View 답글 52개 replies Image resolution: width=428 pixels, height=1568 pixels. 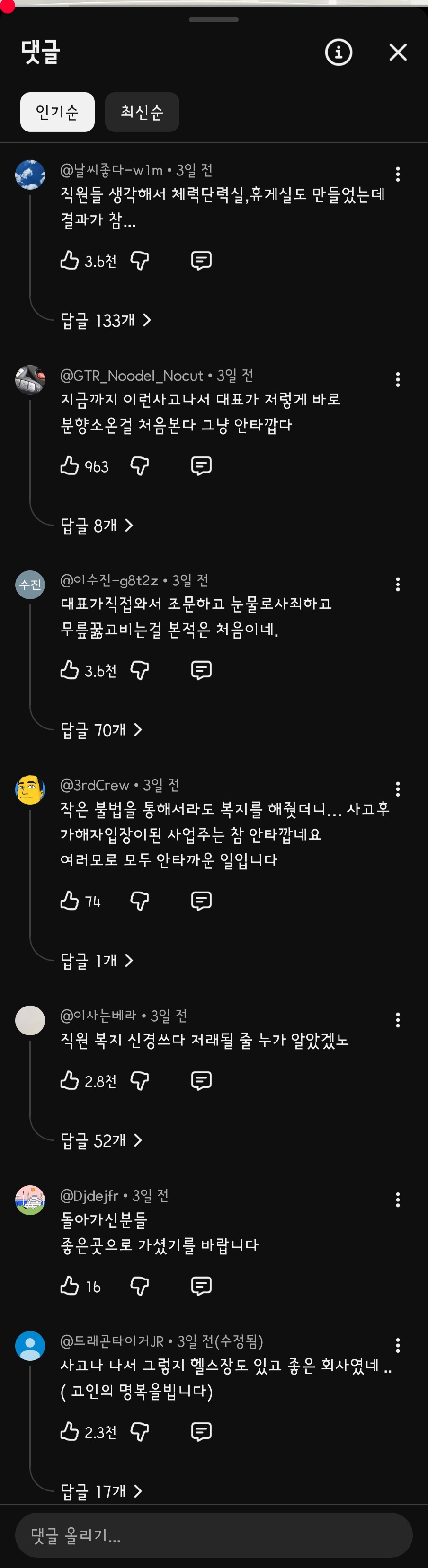[101, 1140]
